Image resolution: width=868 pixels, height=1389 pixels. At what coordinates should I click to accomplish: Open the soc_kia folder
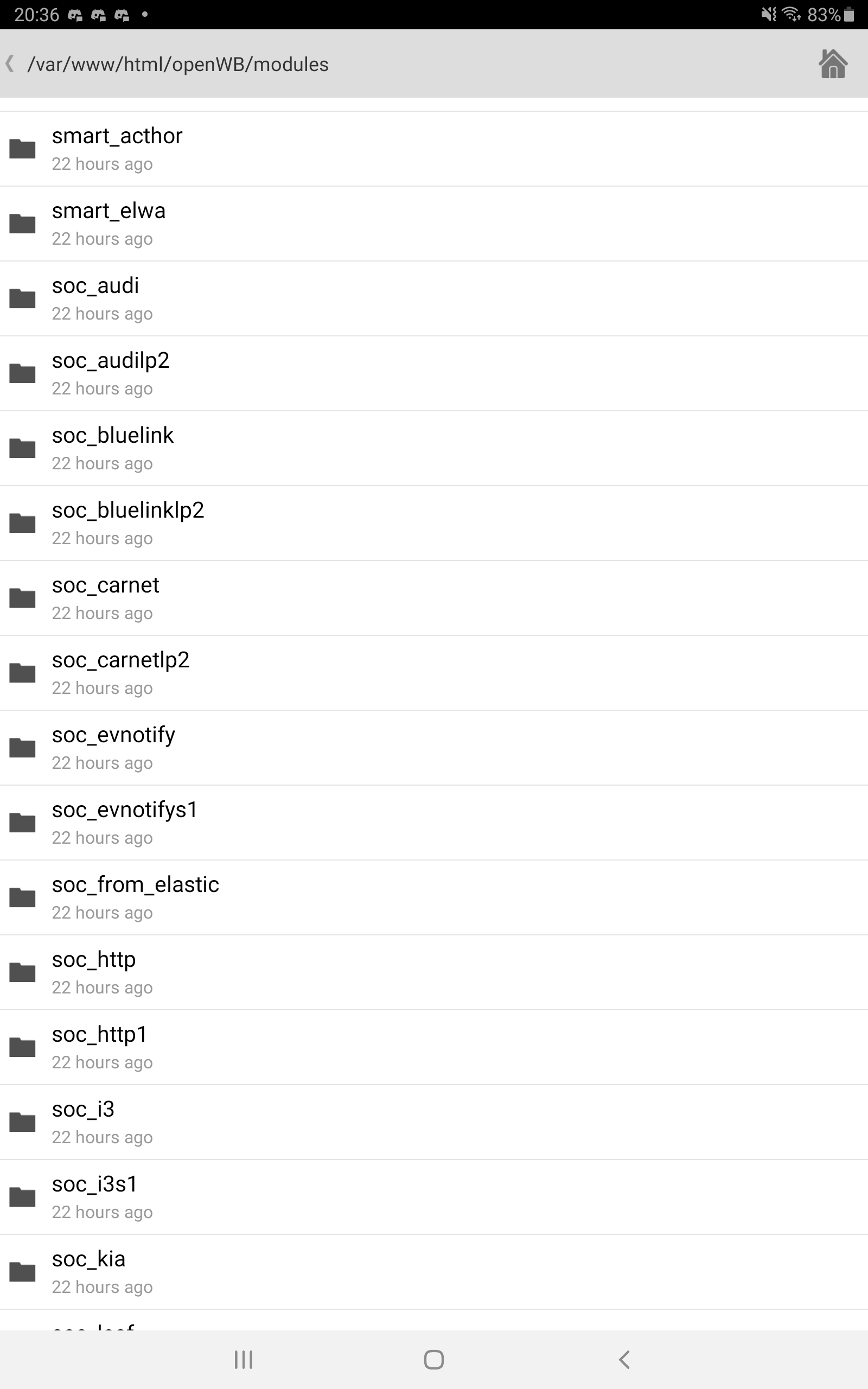point(89,1272)
